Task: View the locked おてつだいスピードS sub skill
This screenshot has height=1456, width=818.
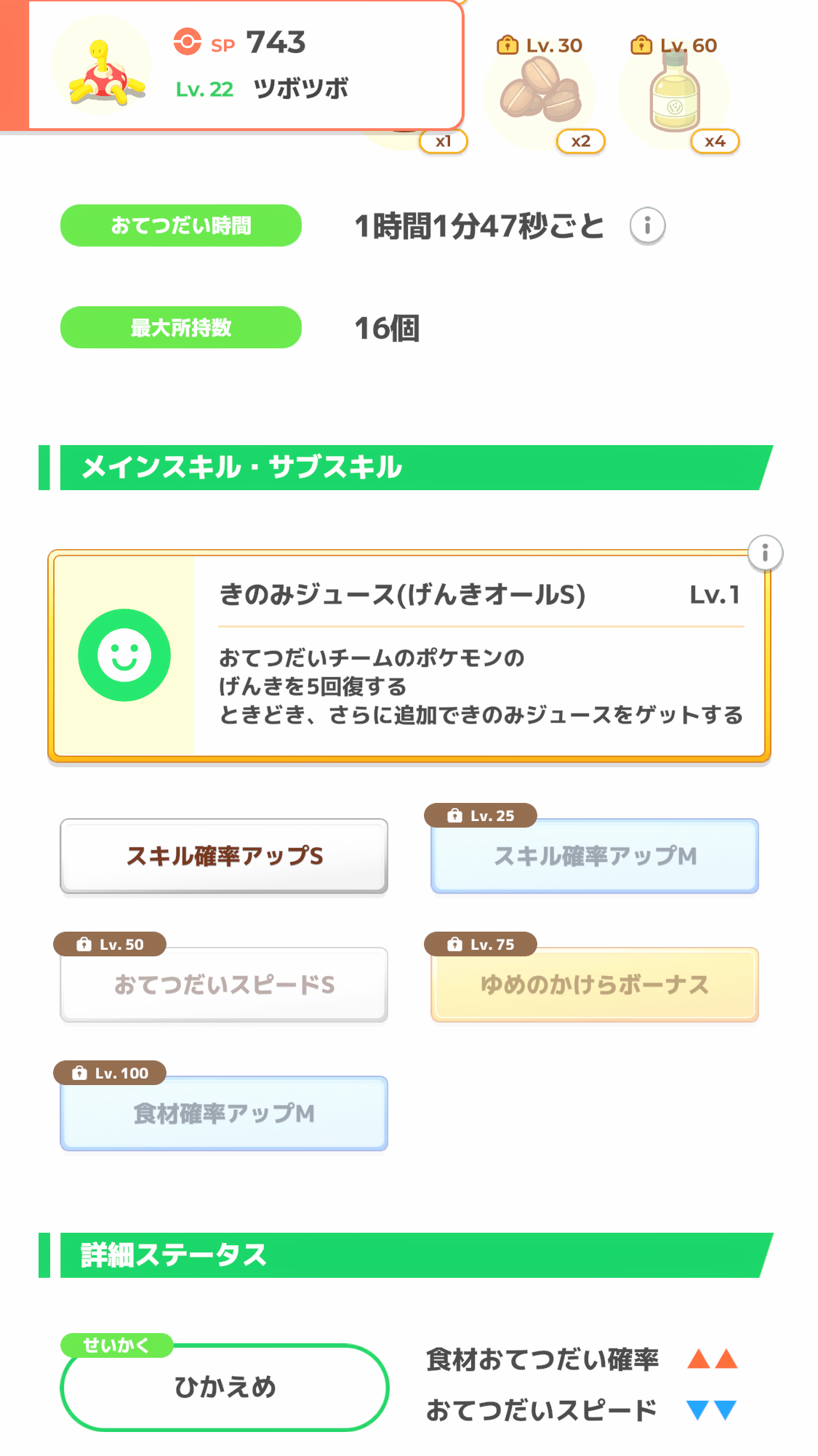Action: click(x=224, y=985)
